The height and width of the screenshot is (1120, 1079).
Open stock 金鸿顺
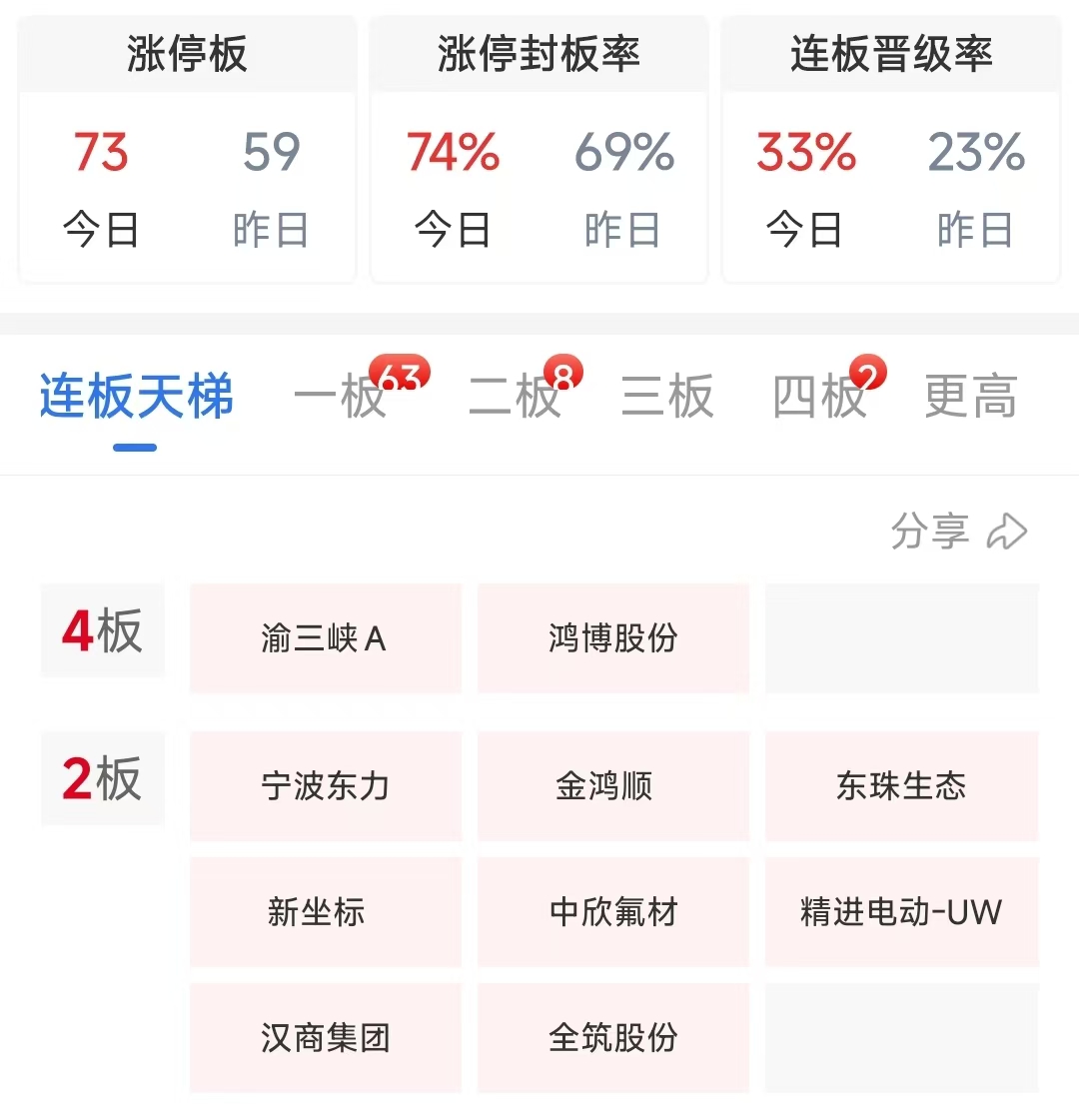click(x=612, y=786)
